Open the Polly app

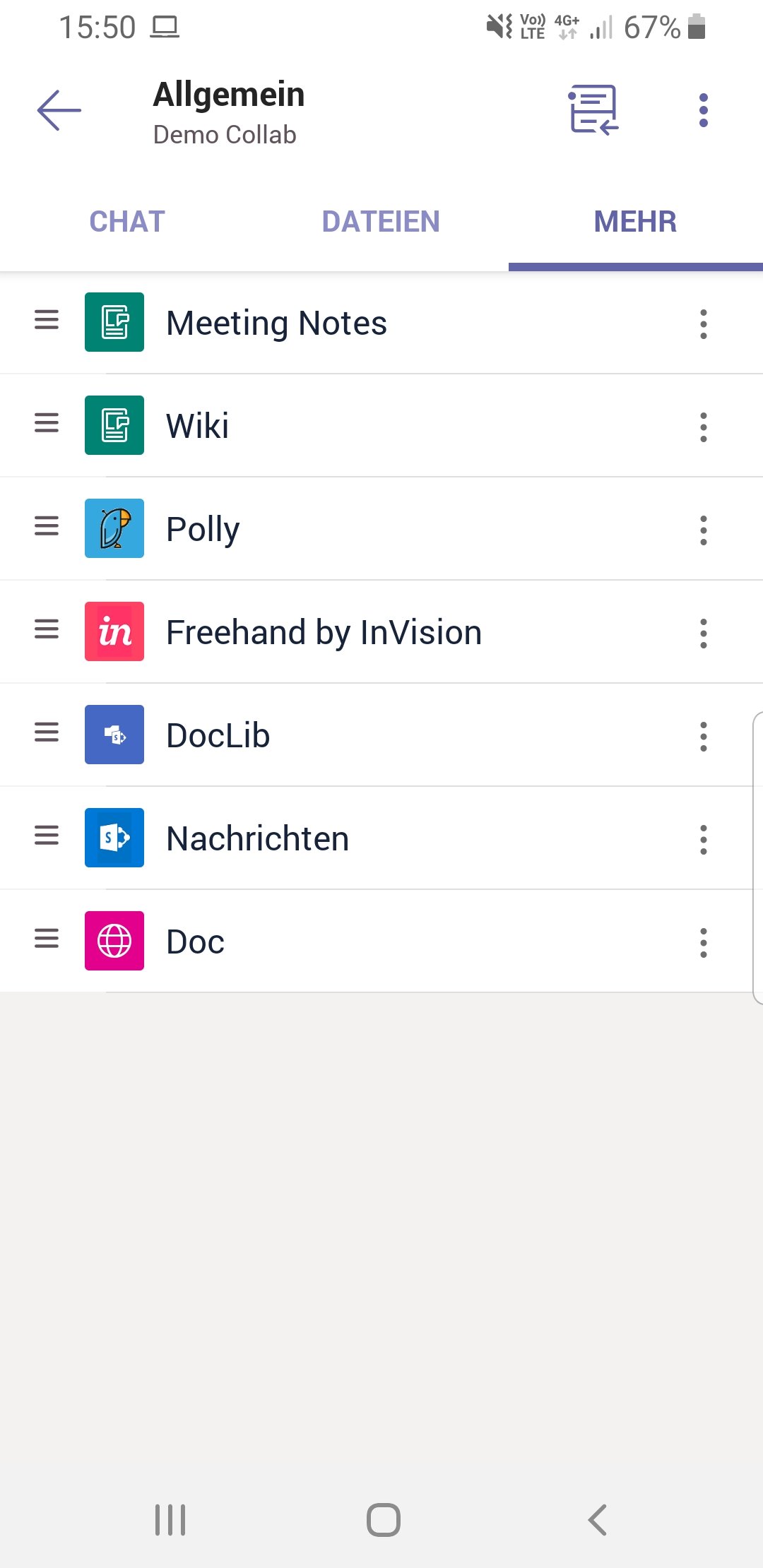(x=381, y=529)
